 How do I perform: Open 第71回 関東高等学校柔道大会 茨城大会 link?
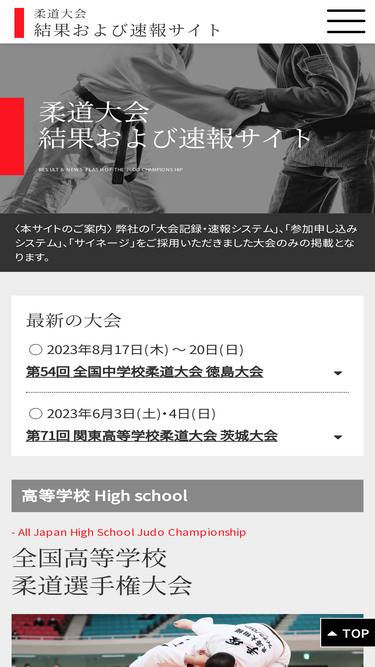(152, 436)
